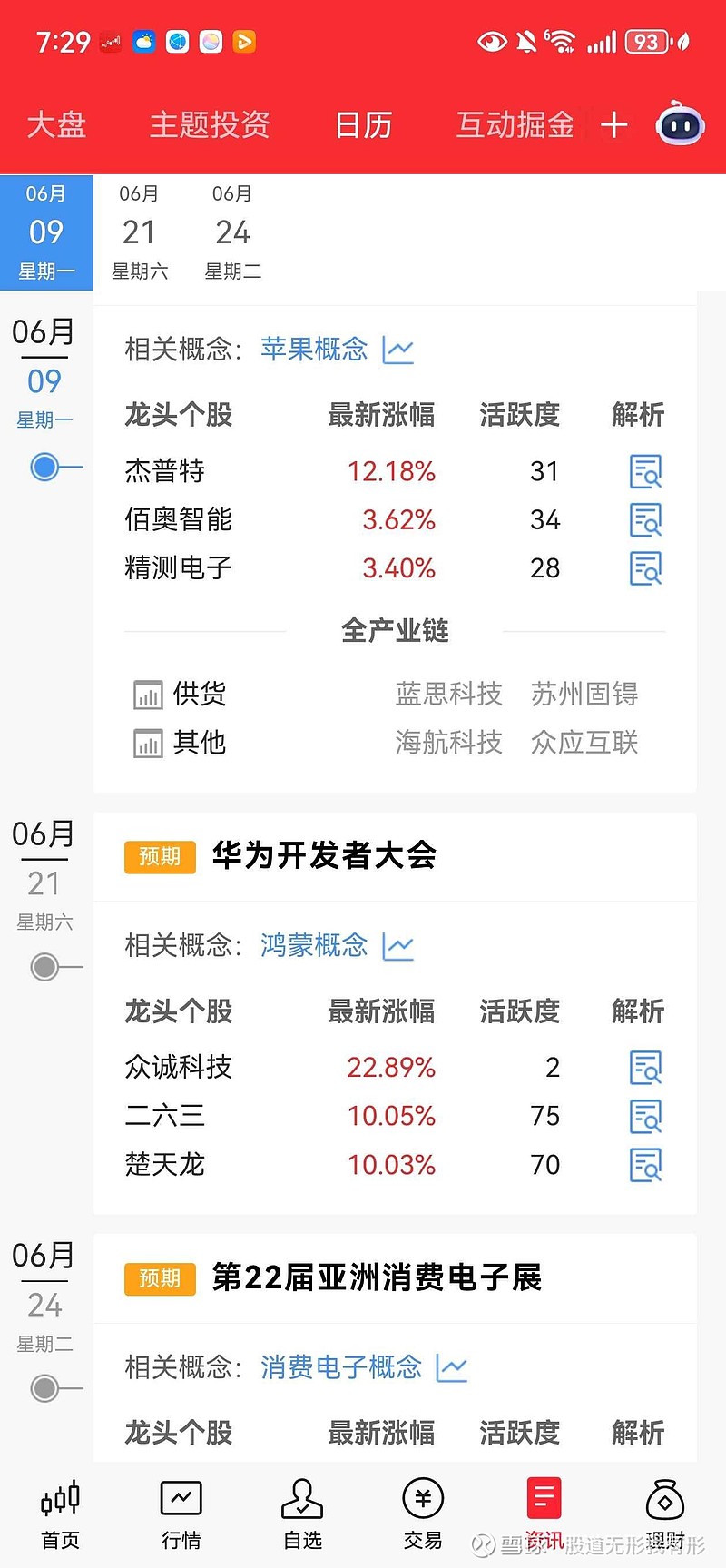The width and height of the screenshot is (726, 1568).
Task: Open the 众应互联 stock link
Action: click(x=584, y=743)
